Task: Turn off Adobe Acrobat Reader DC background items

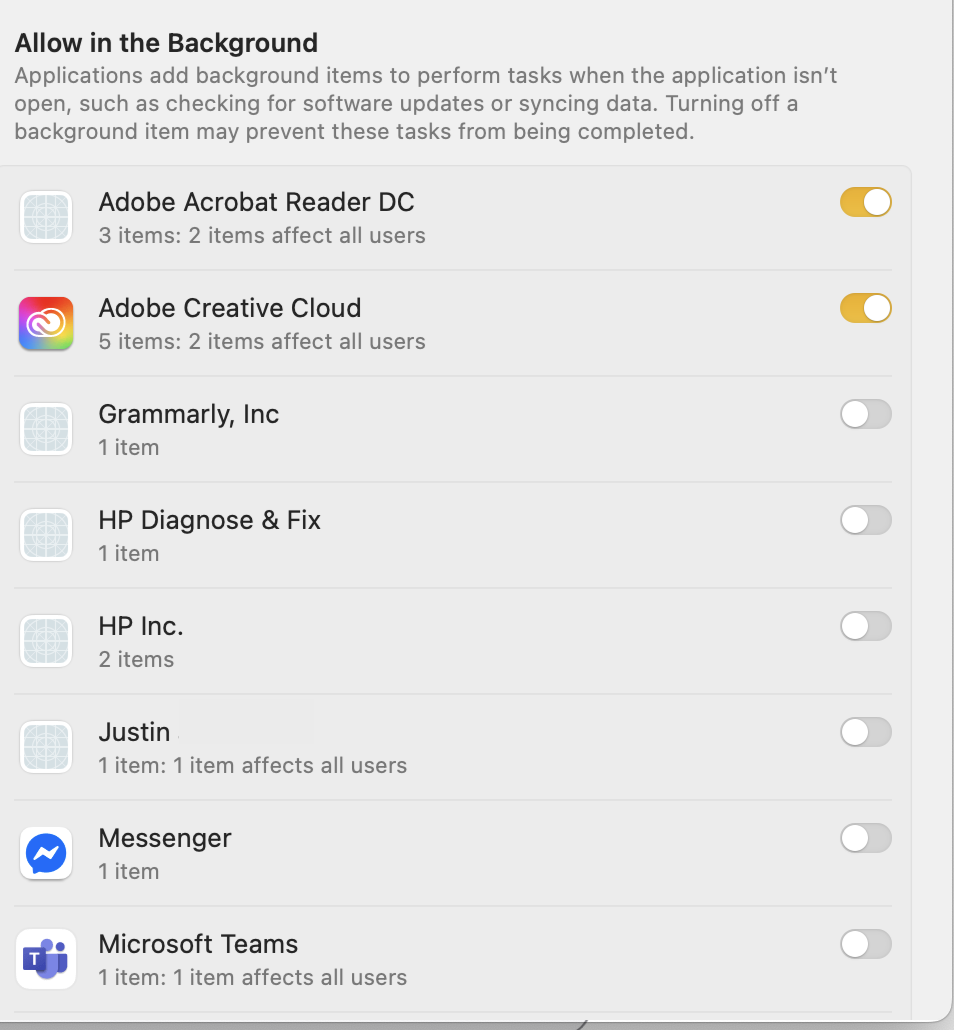Action: click(865, 202)
